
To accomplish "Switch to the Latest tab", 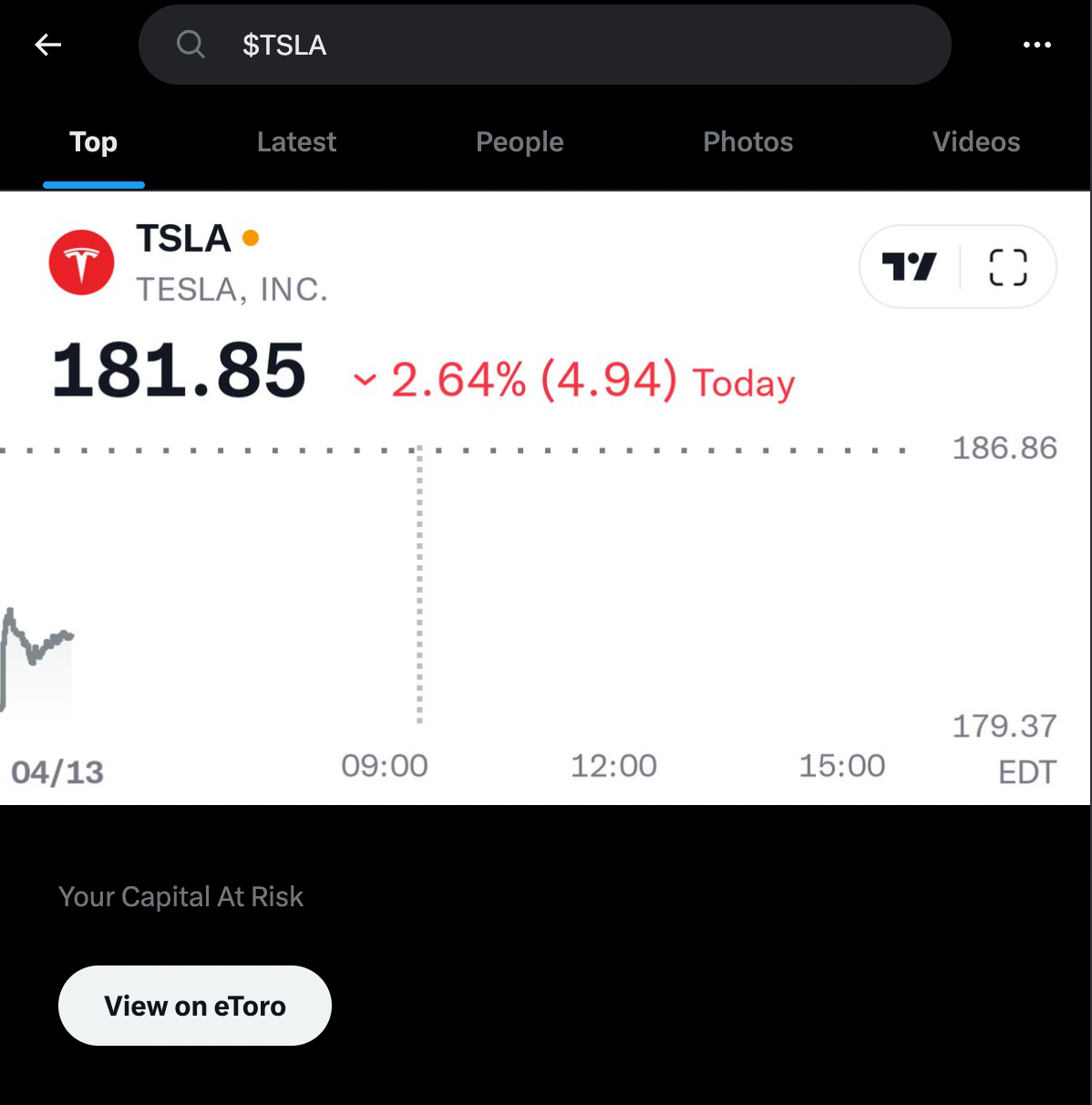I will pyautogui.click(x=296, y=142).
